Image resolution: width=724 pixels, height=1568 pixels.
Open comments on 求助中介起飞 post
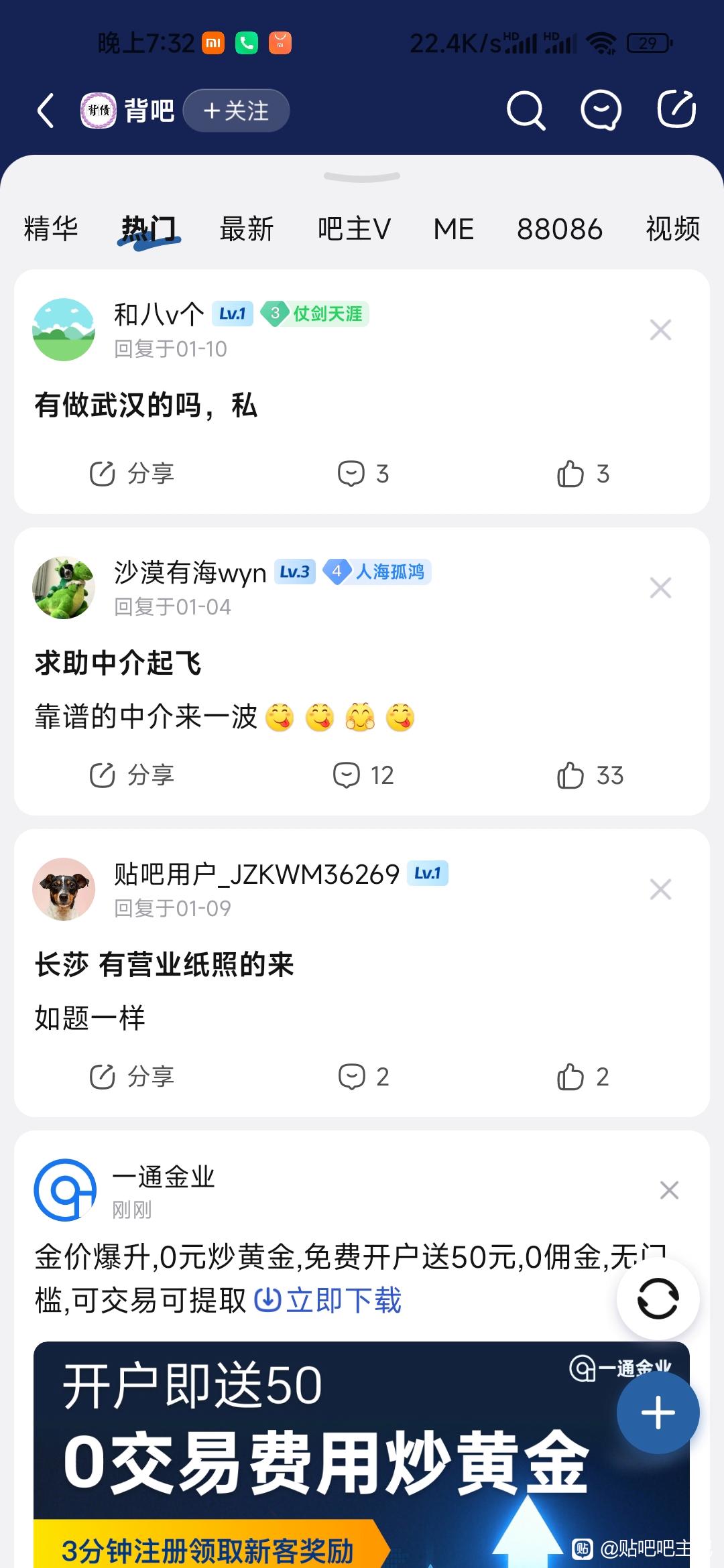[x=363, y=775]
